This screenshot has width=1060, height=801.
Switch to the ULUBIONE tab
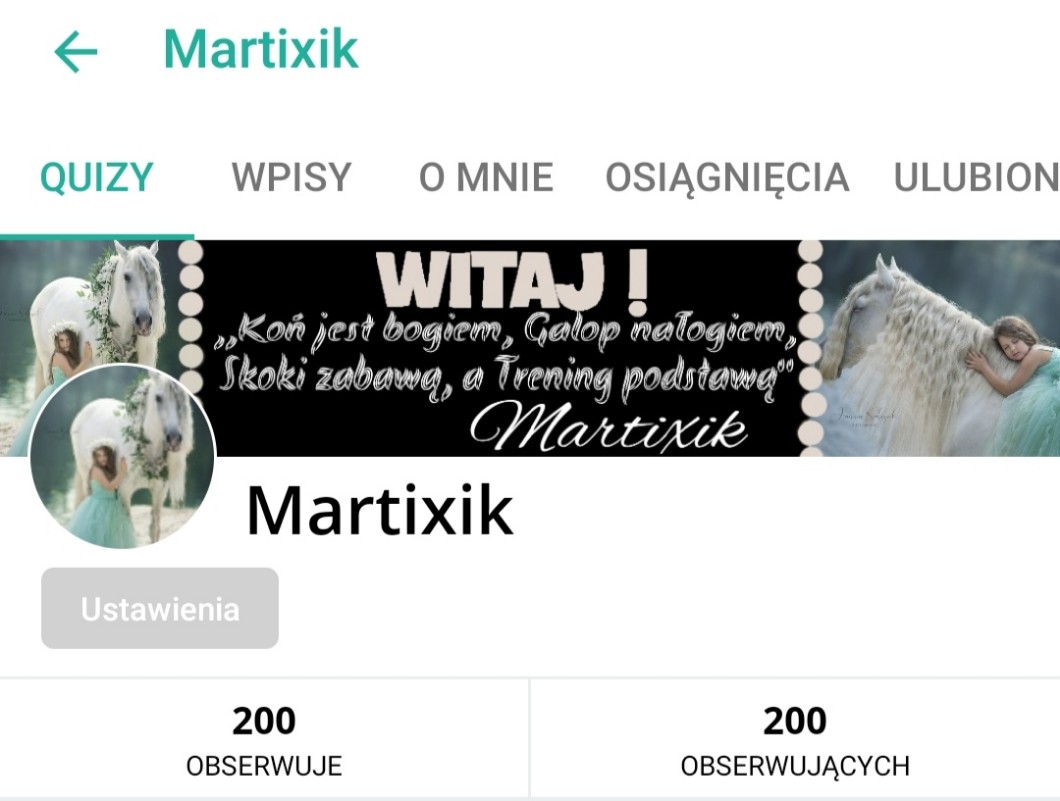coord(975,178)
